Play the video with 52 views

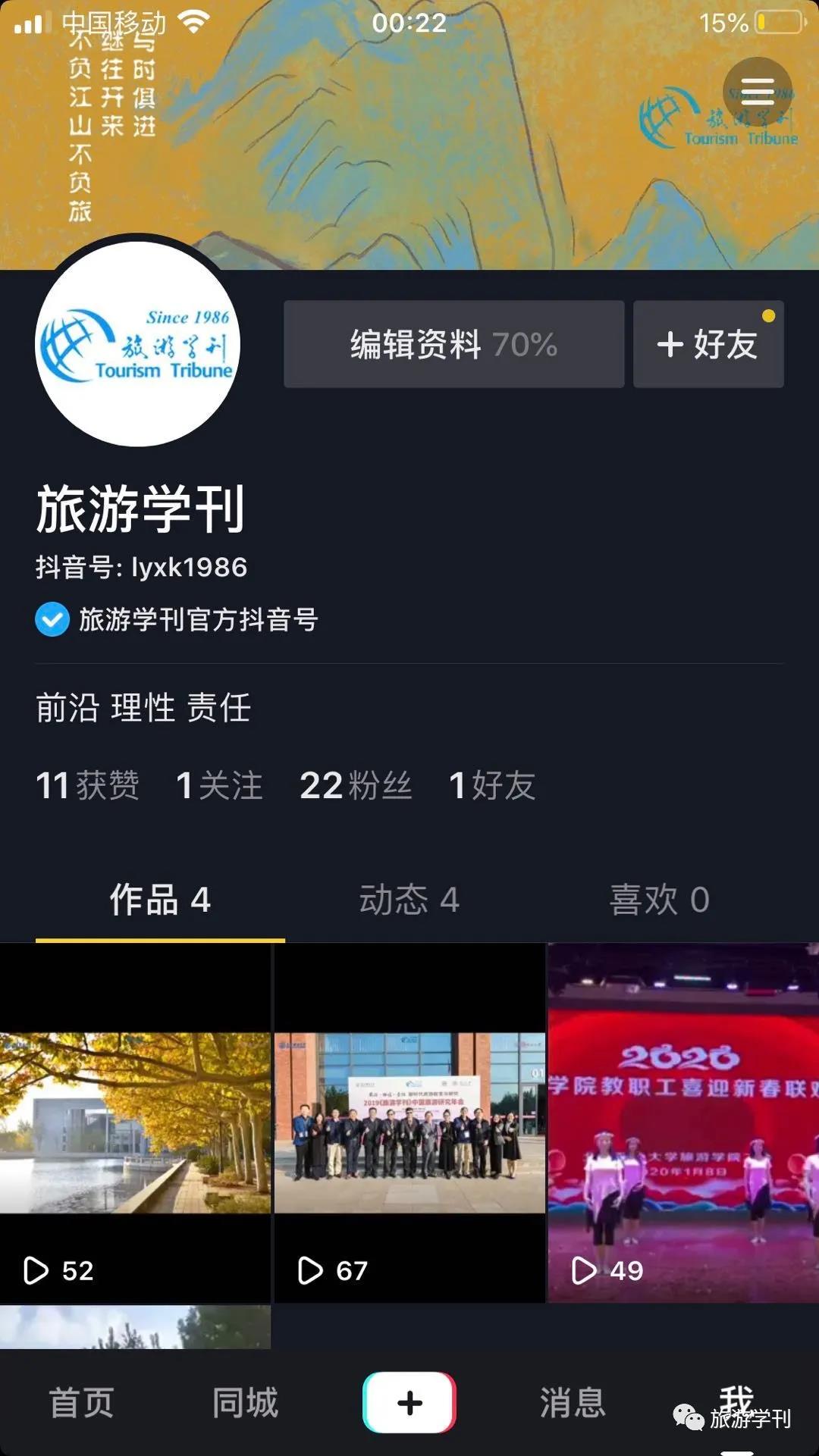pos(135,1123)
